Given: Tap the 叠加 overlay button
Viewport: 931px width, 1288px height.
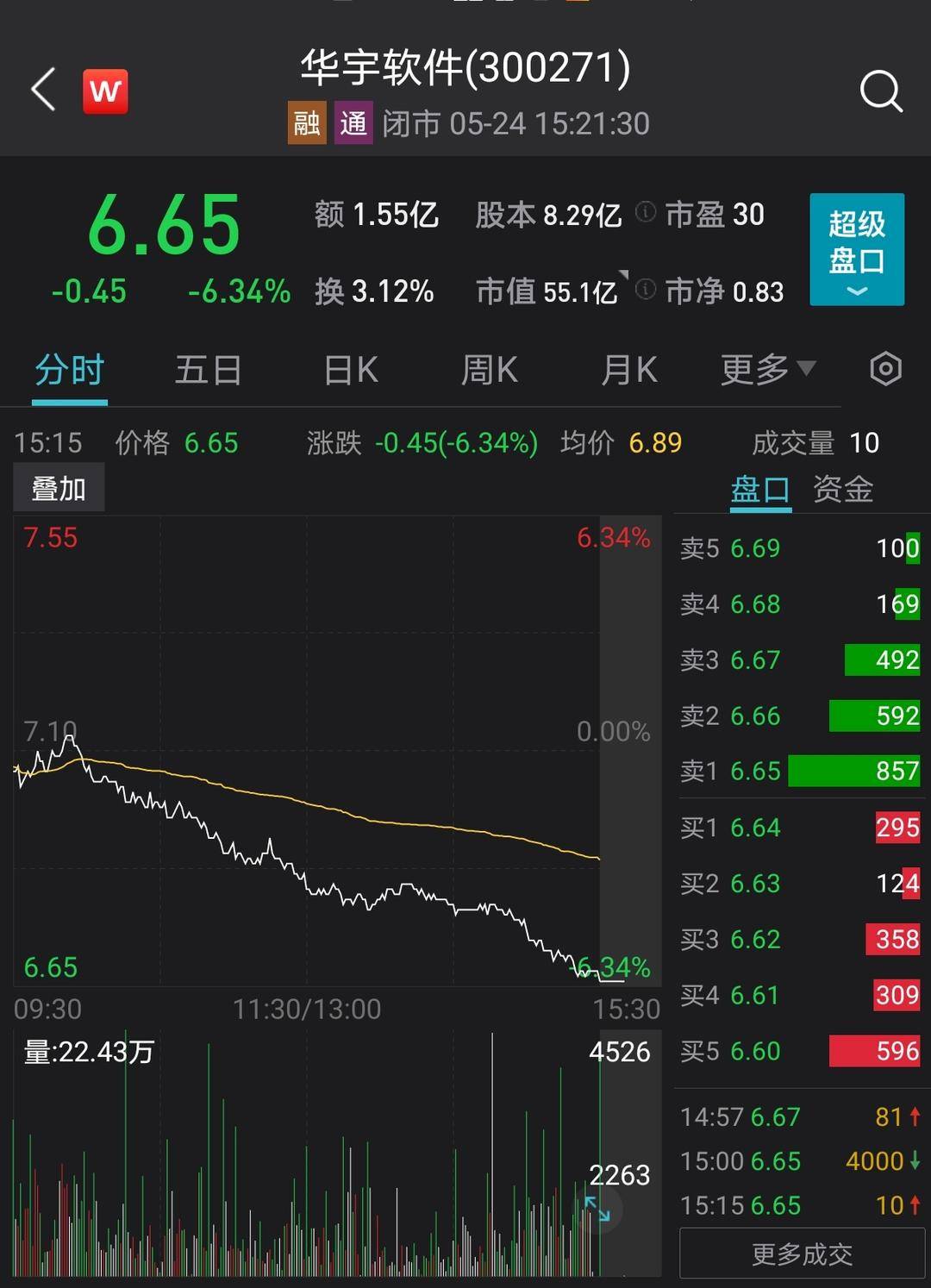Looking at the screenshot, I should click(59, 489).
